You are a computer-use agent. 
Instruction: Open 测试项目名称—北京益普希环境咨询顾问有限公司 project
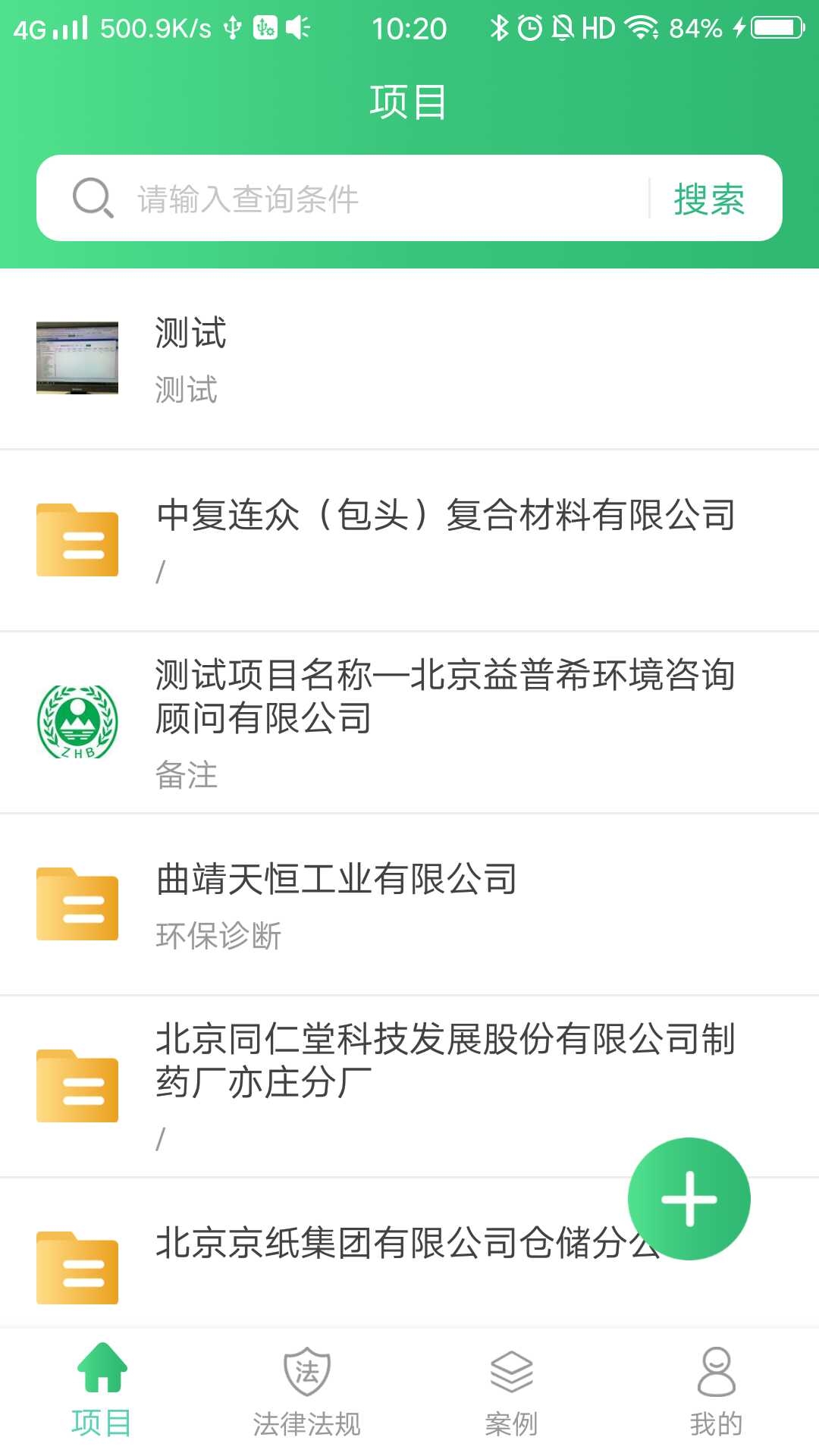coord(409,722)
